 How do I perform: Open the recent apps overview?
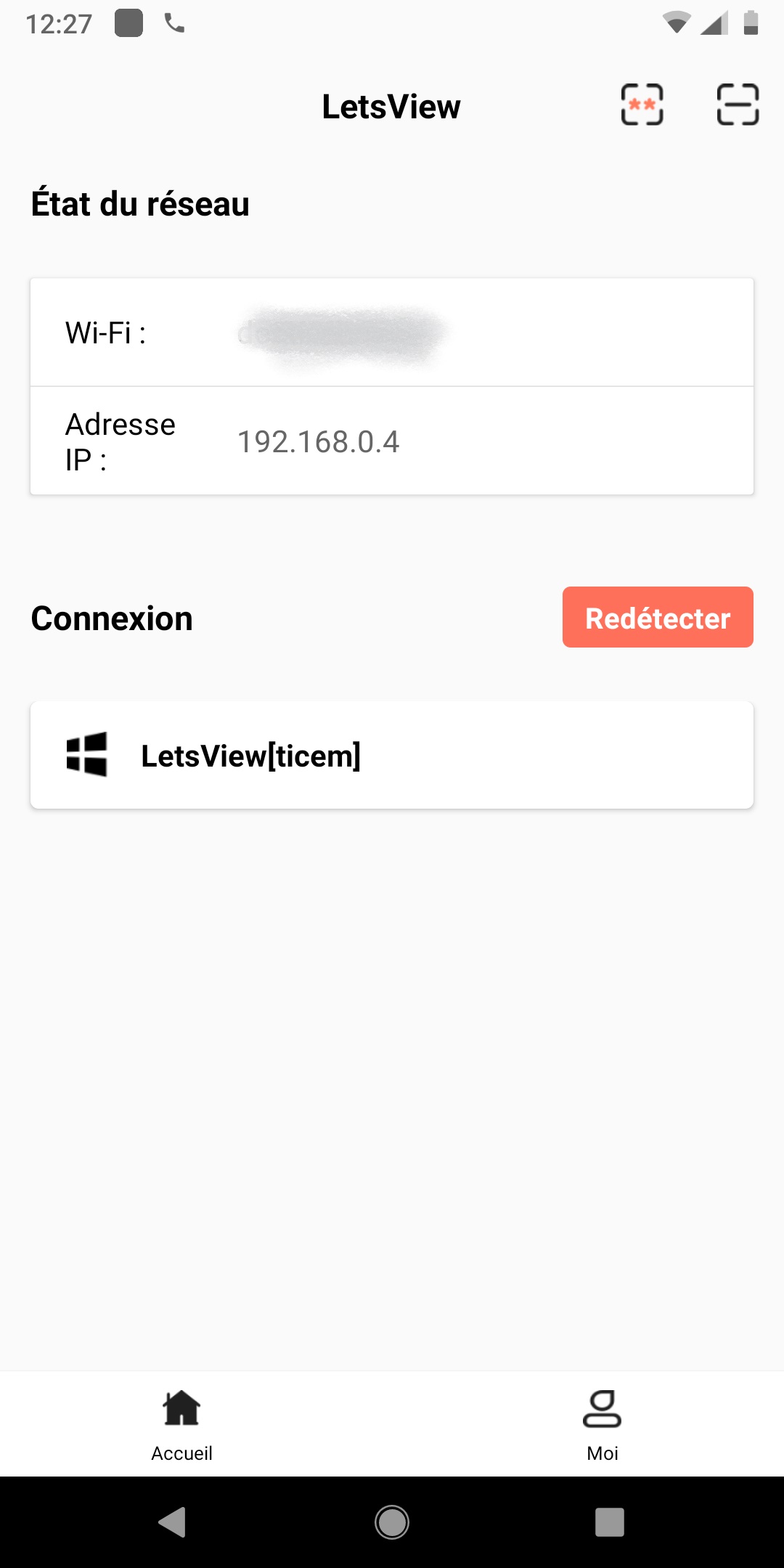(x=610, y=1522)
